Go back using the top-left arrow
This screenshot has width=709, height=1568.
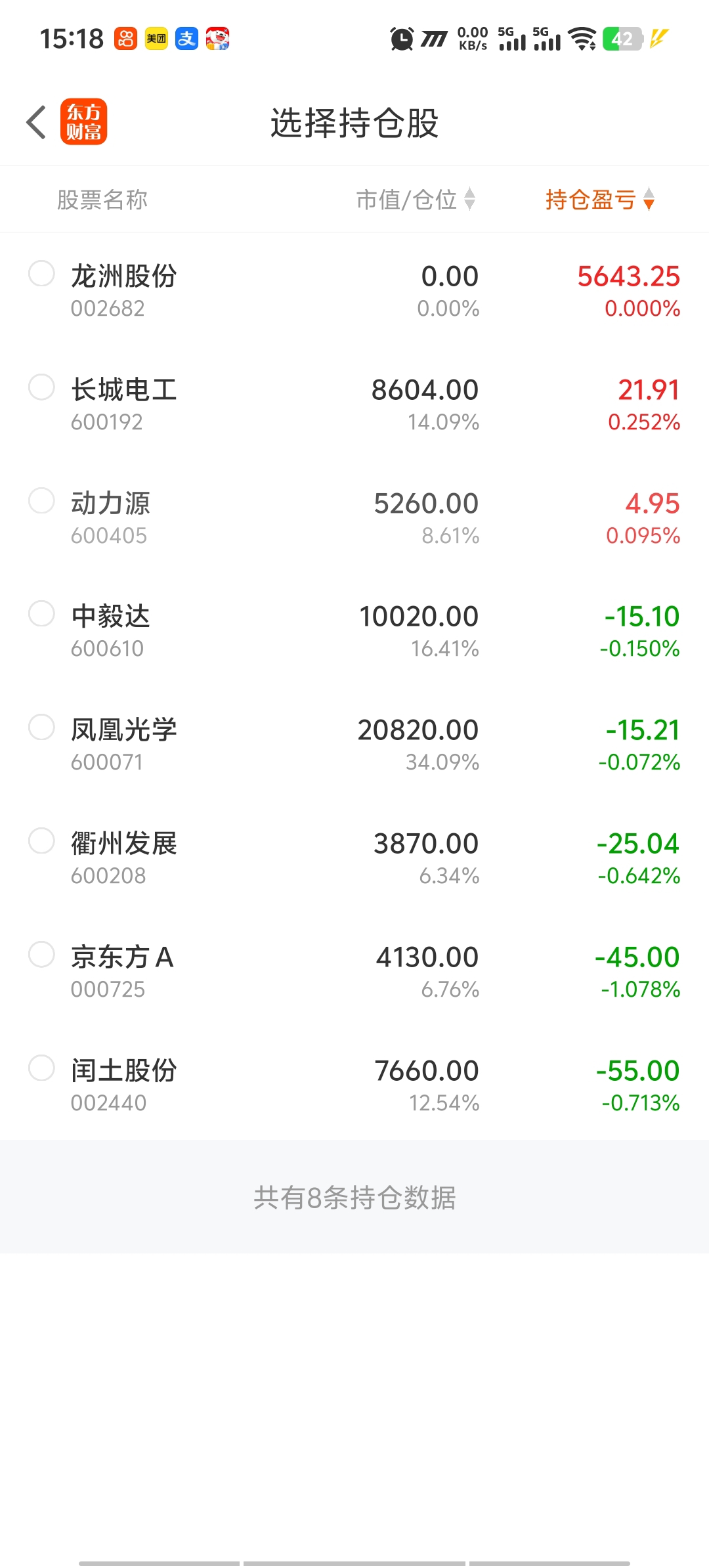37,122
